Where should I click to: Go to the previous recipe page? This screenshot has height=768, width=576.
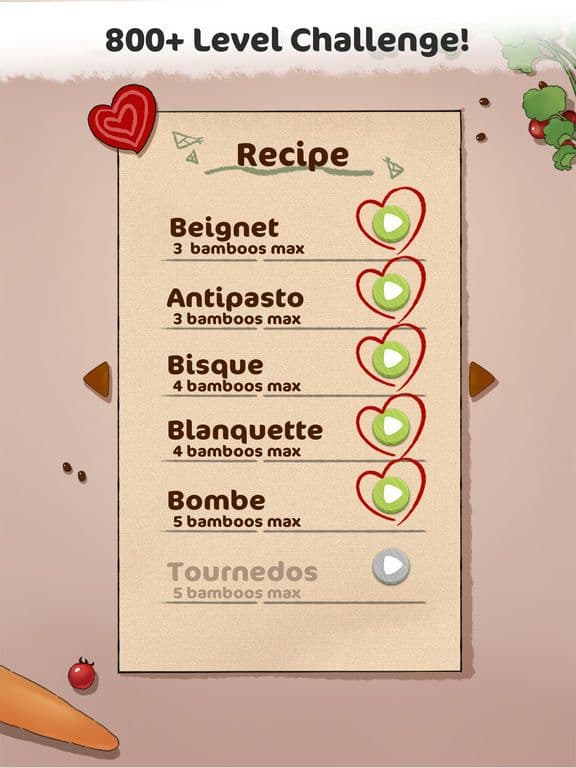(97, 380)
